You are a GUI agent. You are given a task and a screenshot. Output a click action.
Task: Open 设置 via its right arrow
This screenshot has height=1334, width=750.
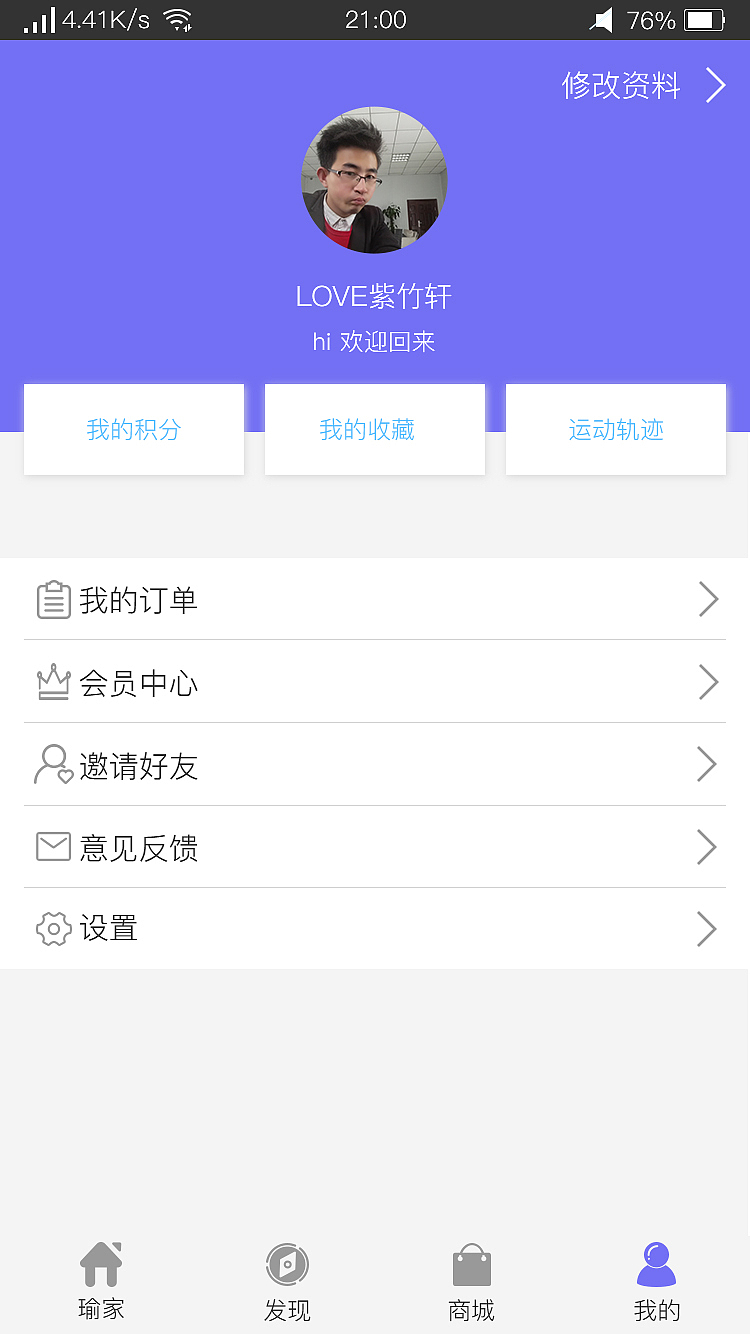[x=709, y=929]
